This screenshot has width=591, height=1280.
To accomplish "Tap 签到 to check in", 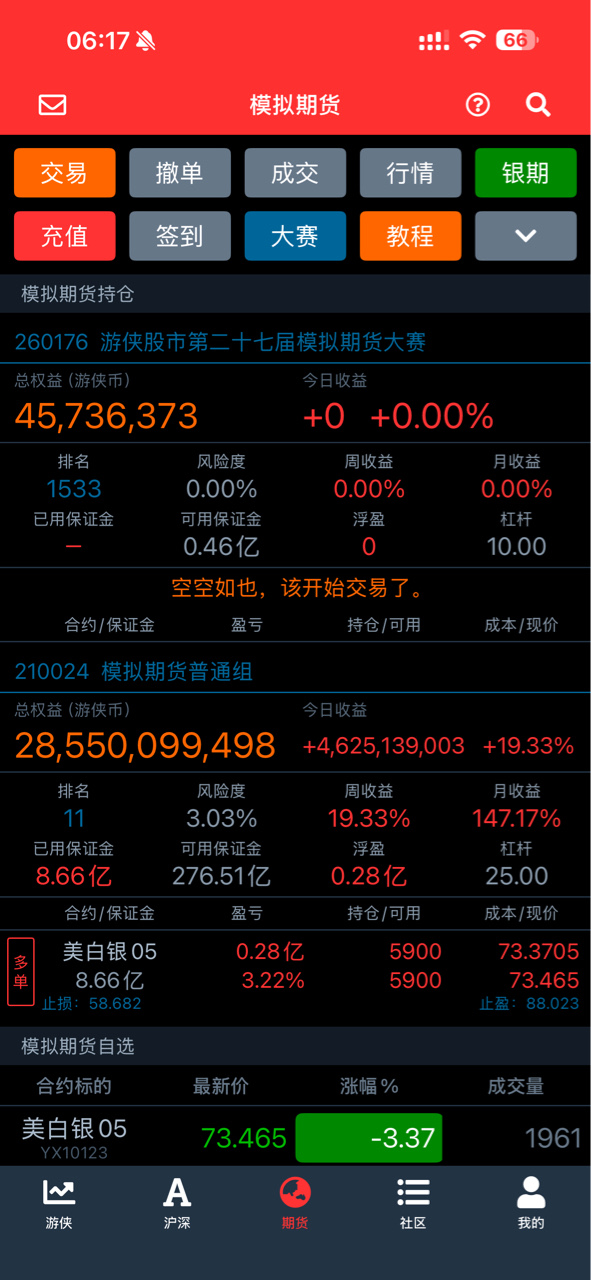I will click(180, 236).
